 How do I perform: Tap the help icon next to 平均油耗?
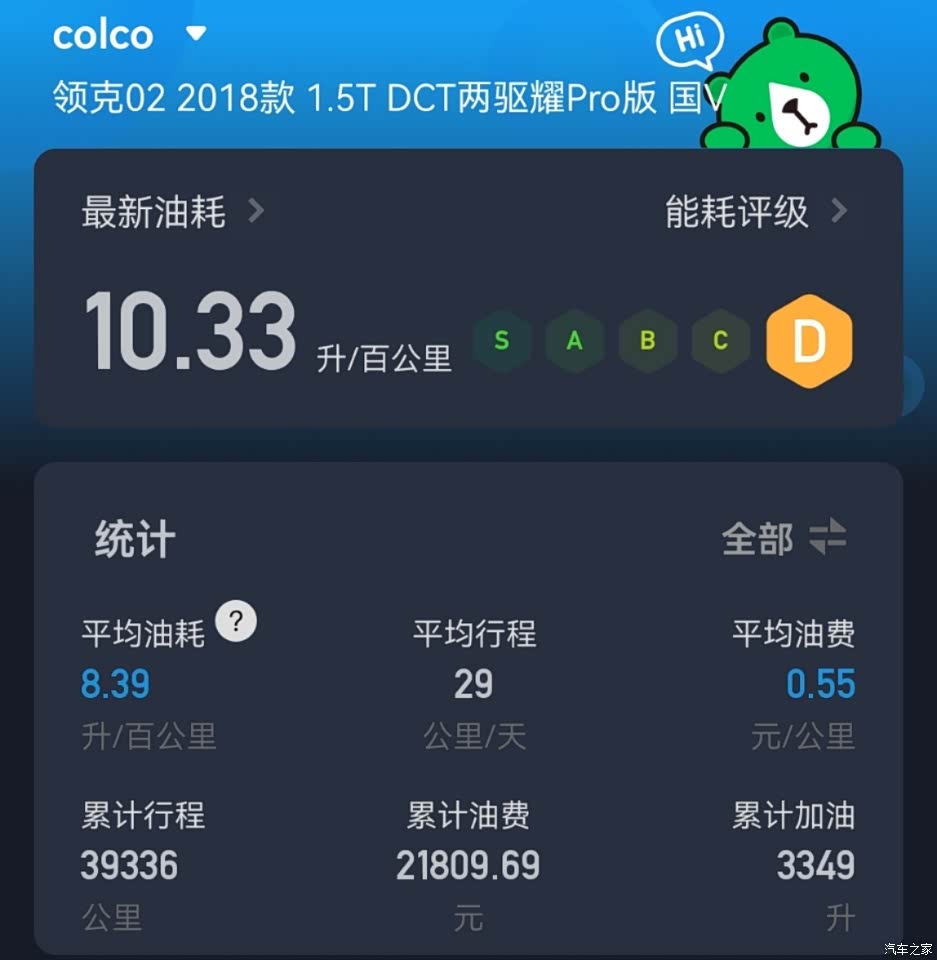[x=236, y=622]
